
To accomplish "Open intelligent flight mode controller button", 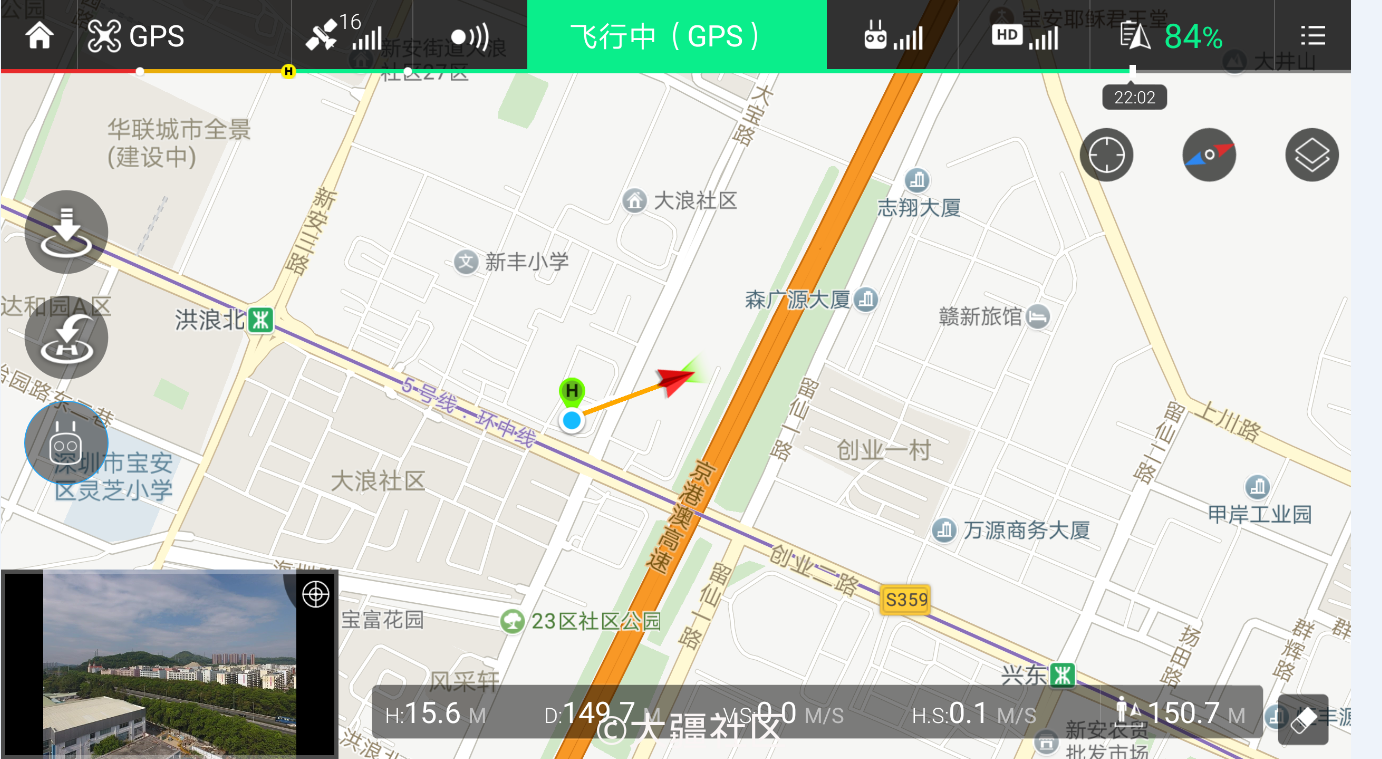I will 66,443.
